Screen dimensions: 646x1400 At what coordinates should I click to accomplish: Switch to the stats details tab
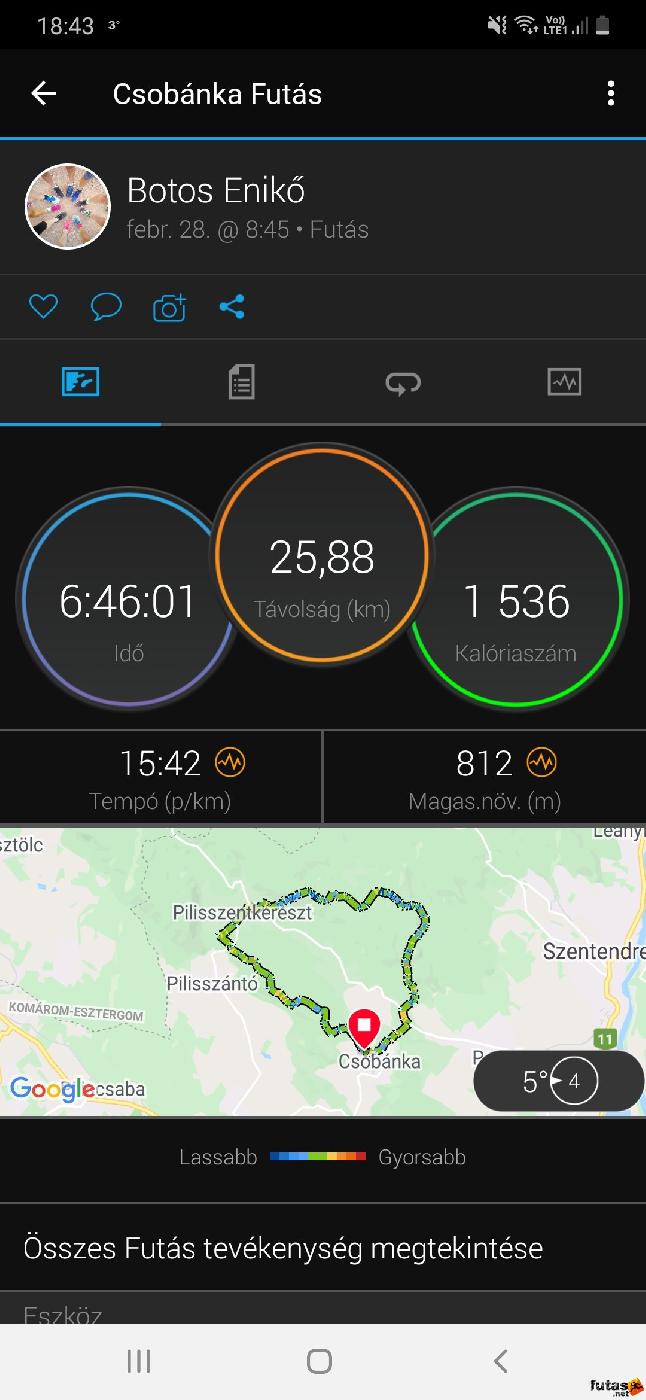[x=241, y=382]
